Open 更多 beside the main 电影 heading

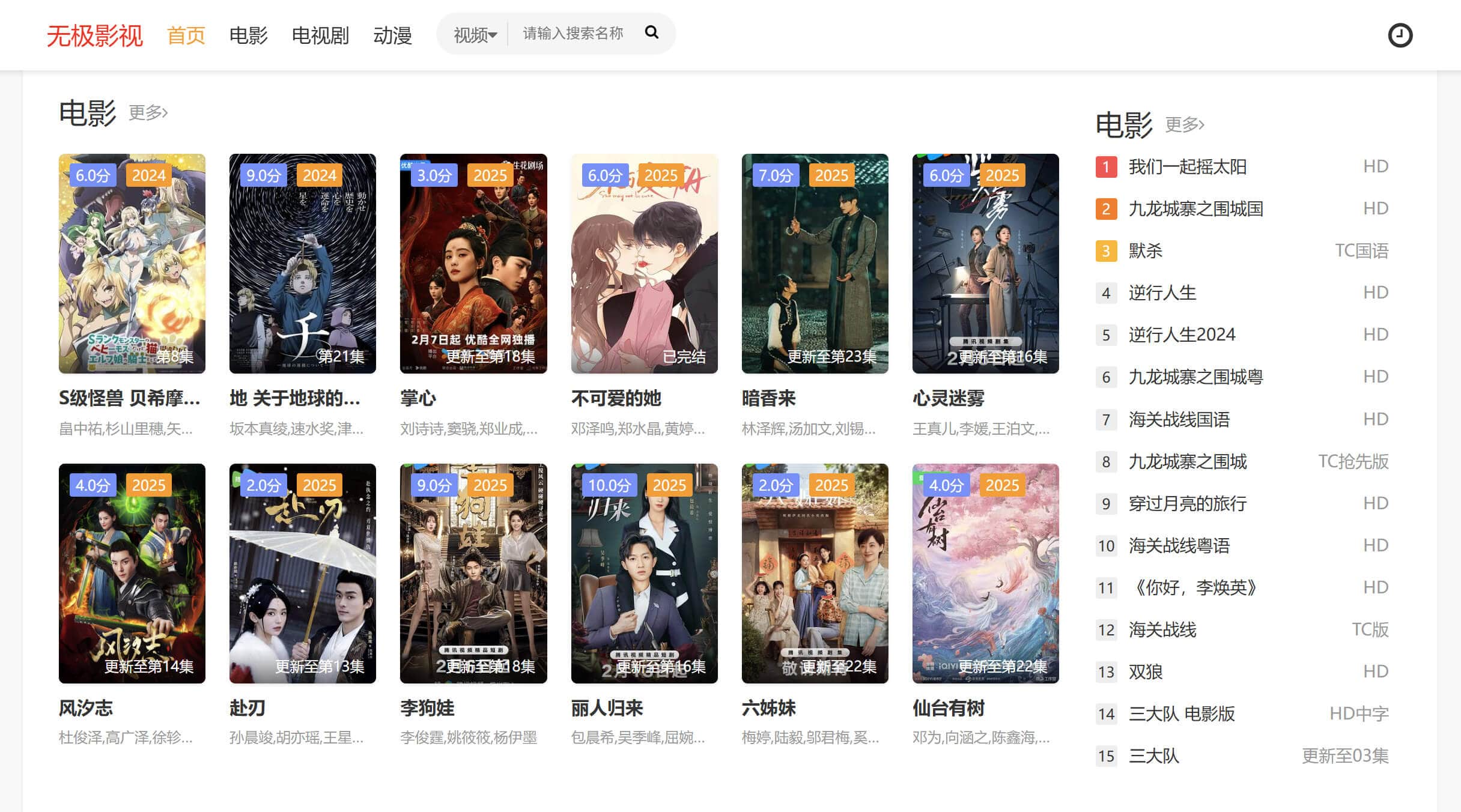point(148,112)
